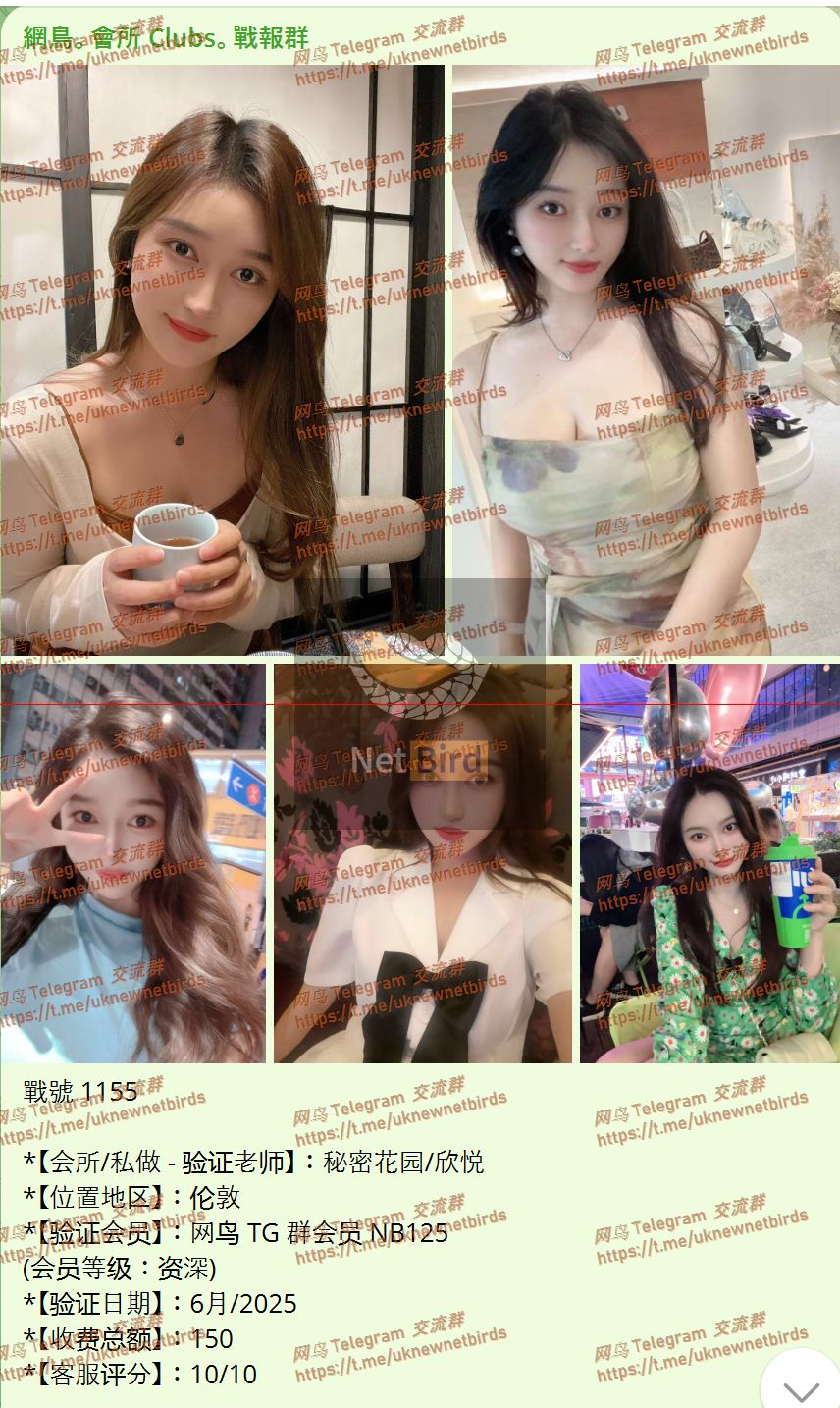View photo of woman in floral dress
Screen dimensions: 840x1408
tap(646, 359)
